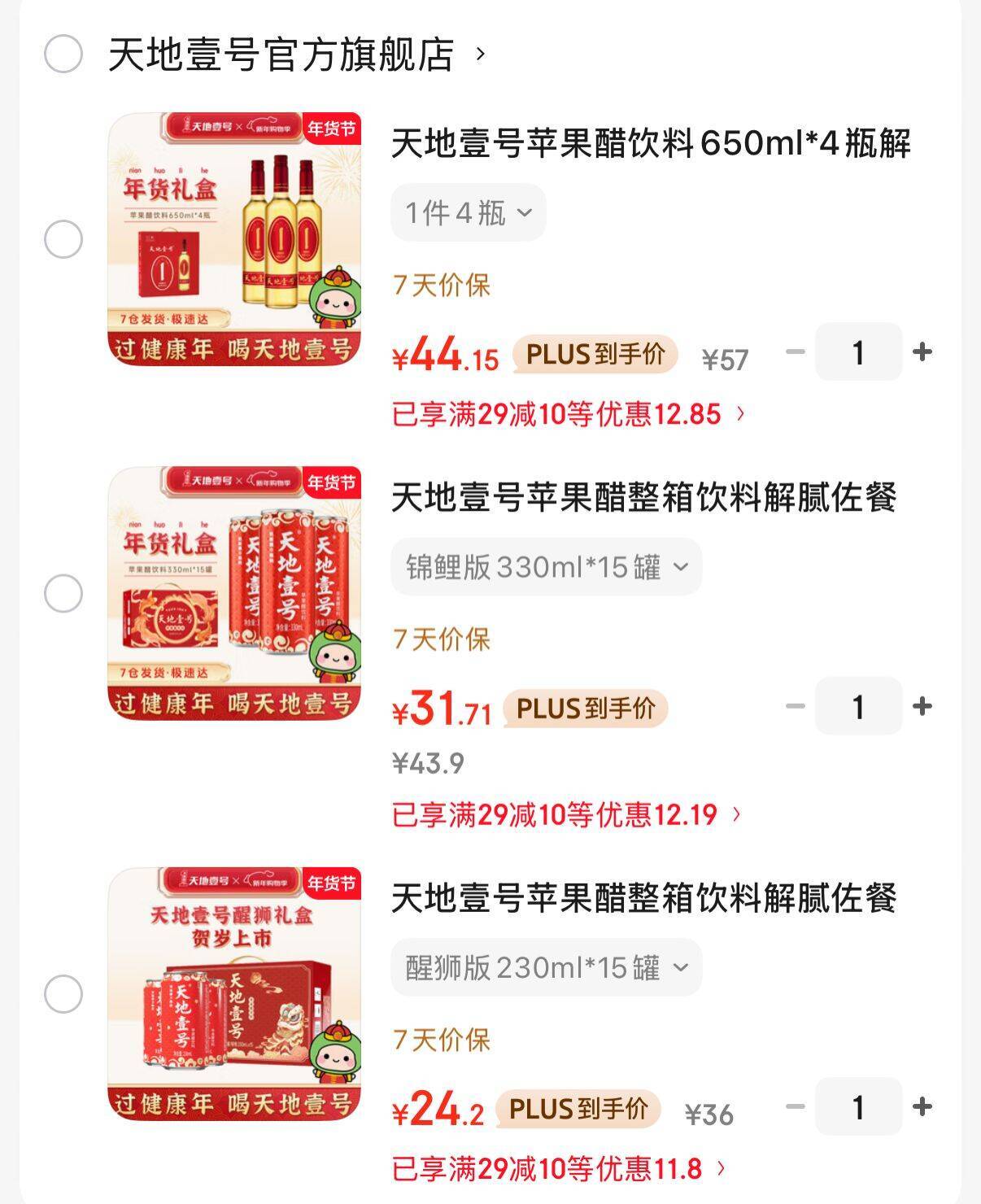Decrease quantity of the 锦鲤版 item
Screen dimensions: 981x1204
pyautogui.click(x=795, y=706)
